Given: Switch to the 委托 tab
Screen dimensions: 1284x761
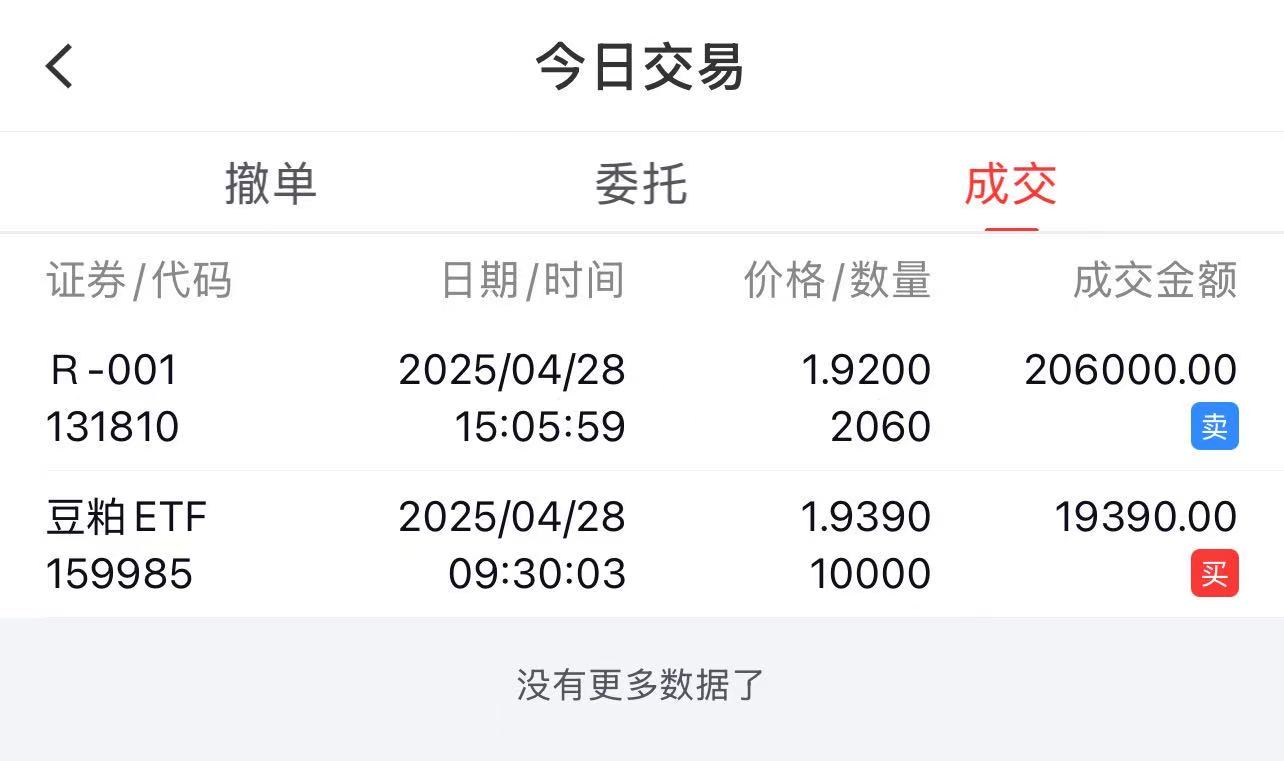Looking at the screenshot, I should tap(641, 184).
